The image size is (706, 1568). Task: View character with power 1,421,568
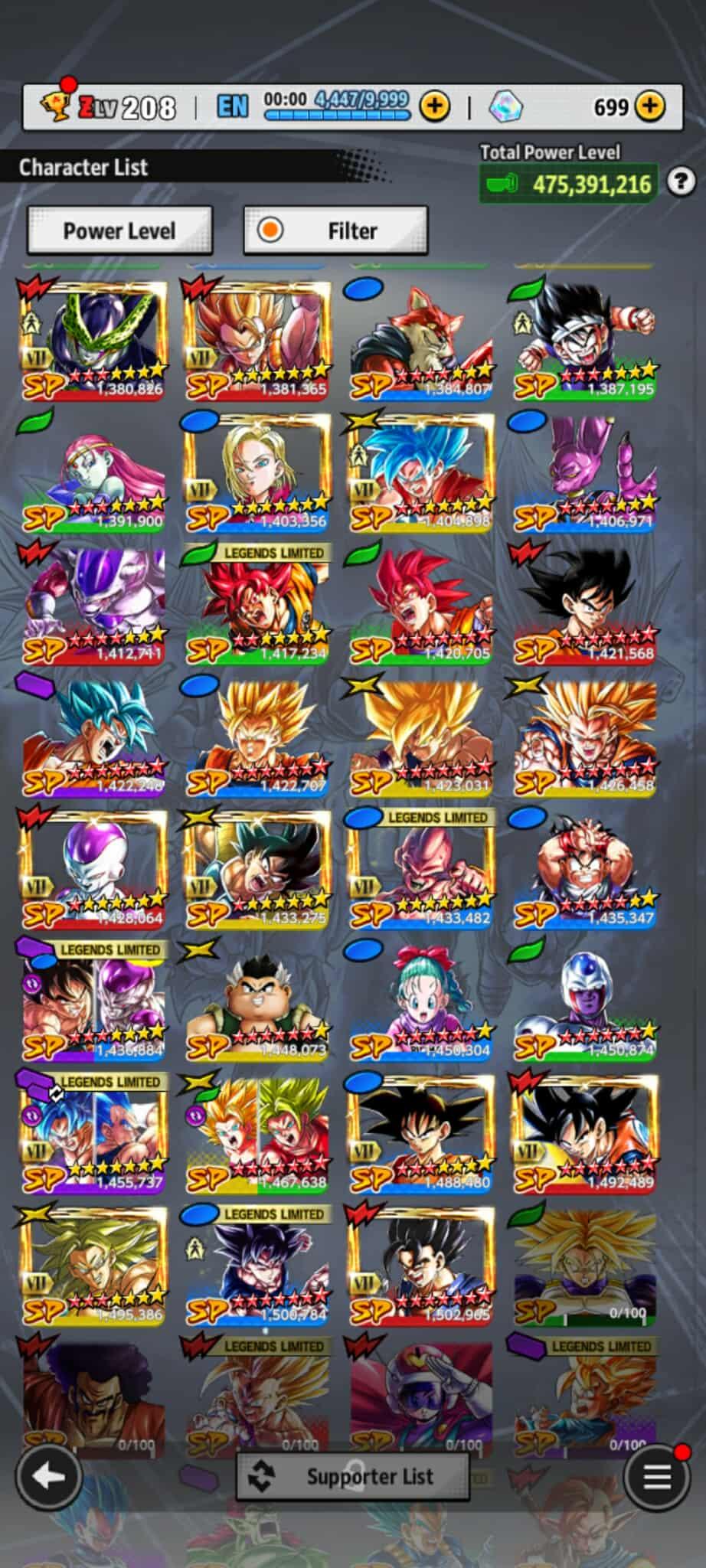pos(584,605)
